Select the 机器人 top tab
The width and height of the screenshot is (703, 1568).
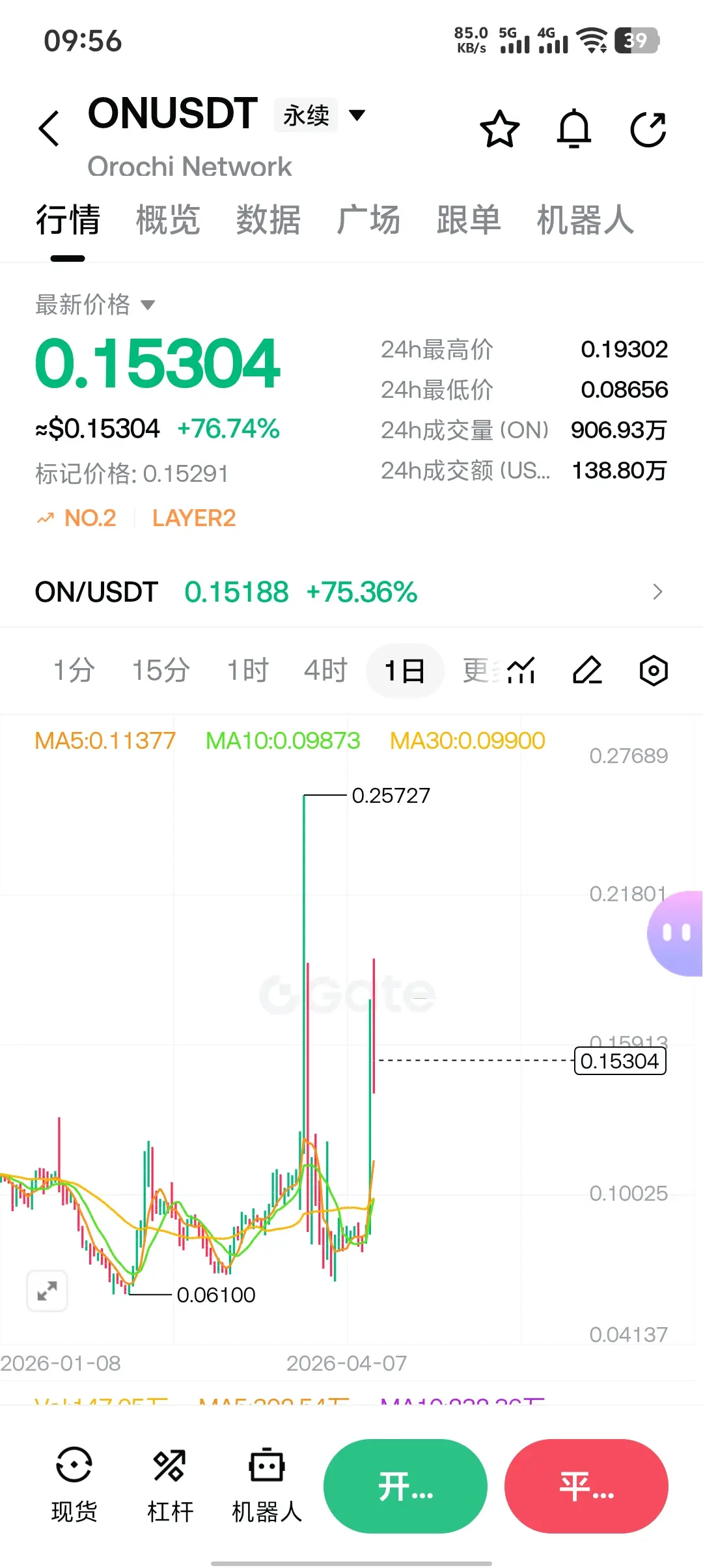click(585, 219)
